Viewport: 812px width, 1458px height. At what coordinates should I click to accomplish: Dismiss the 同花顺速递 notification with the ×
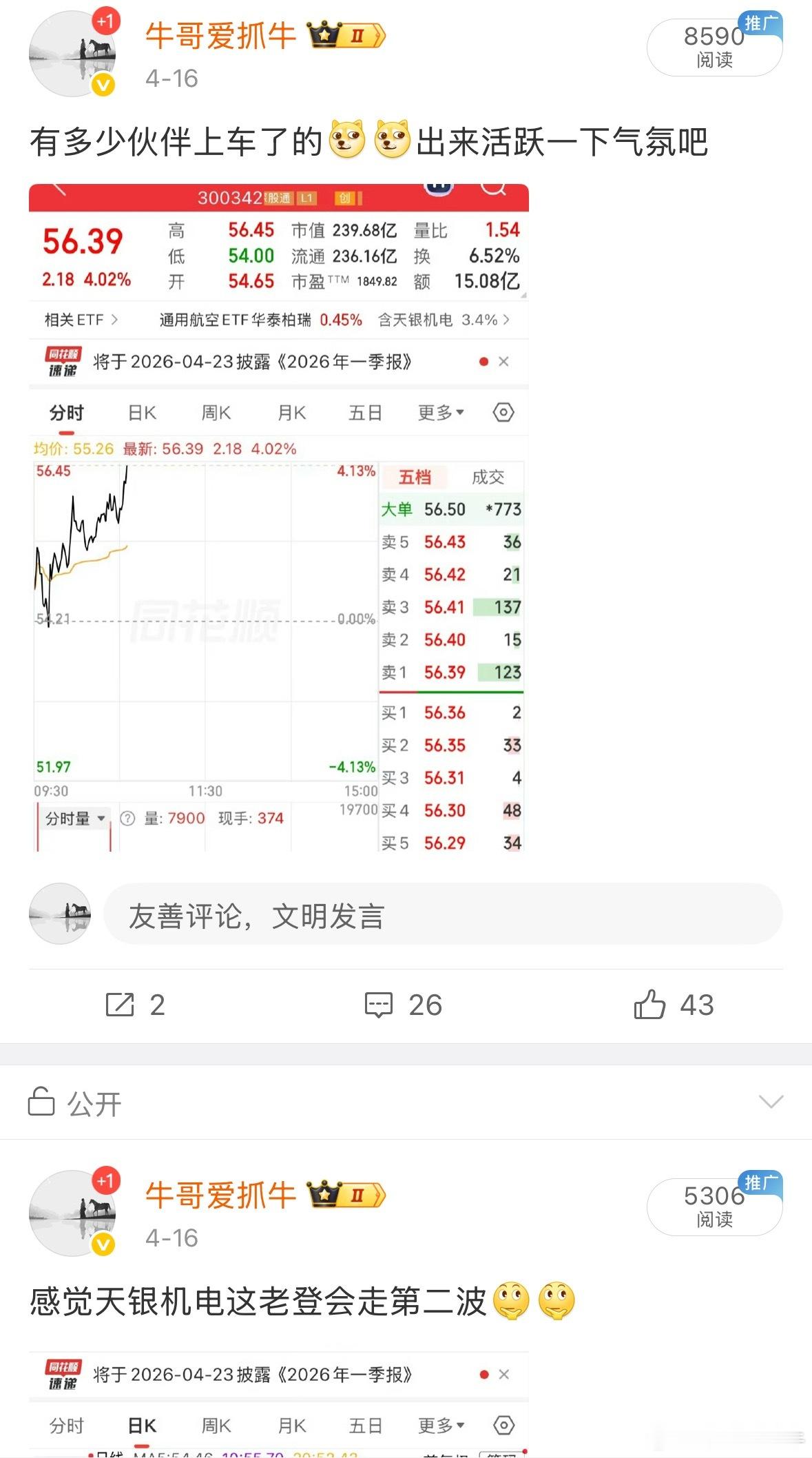click(505, 361)
